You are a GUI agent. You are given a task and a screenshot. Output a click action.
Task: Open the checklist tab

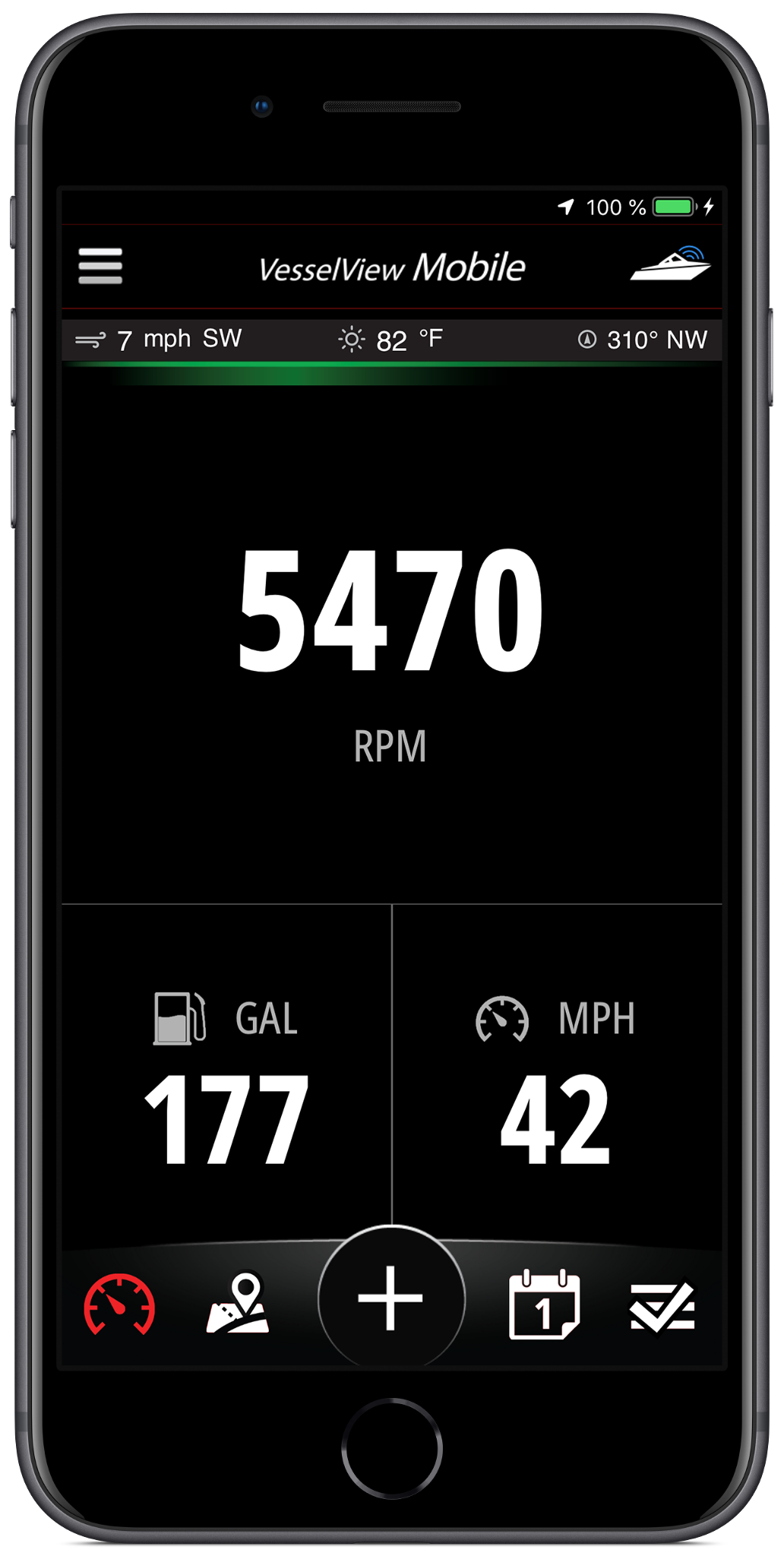point(662,1306)
